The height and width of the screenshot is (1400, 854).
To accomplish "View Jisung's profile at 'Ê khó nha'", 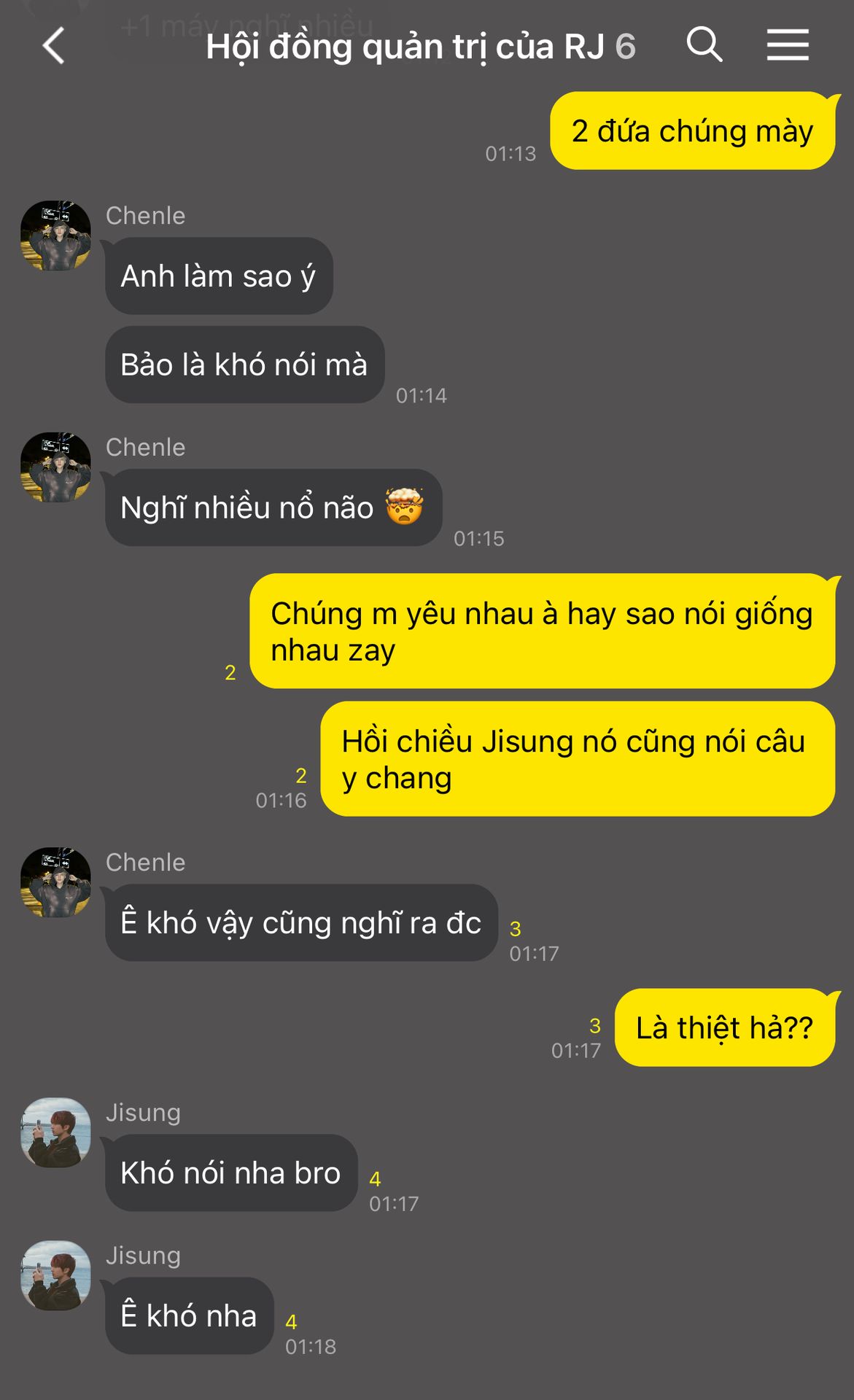I will pyautogui.click(x=55, y=1275).
